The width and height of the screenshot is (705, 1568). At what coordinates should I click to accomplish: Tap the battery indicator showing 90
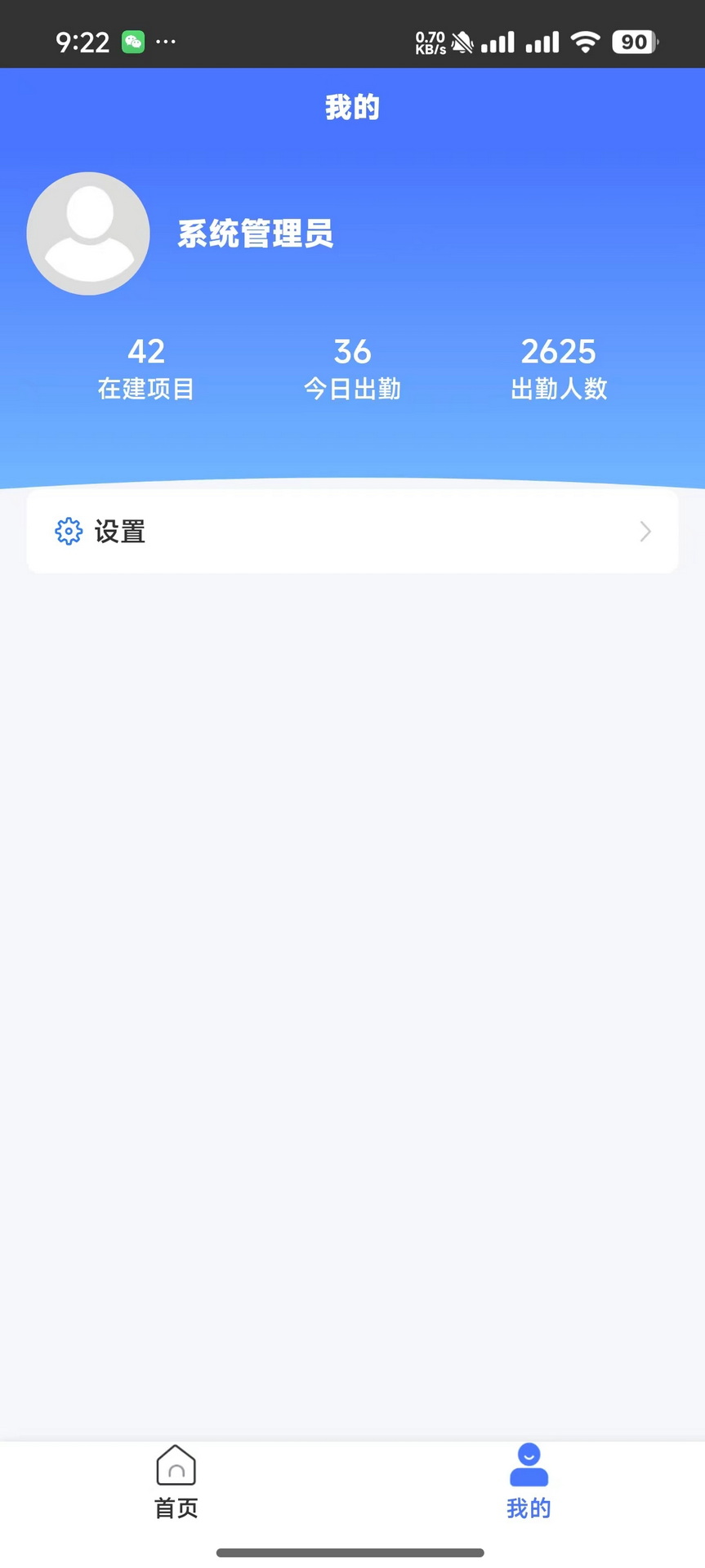coord(634,42)
